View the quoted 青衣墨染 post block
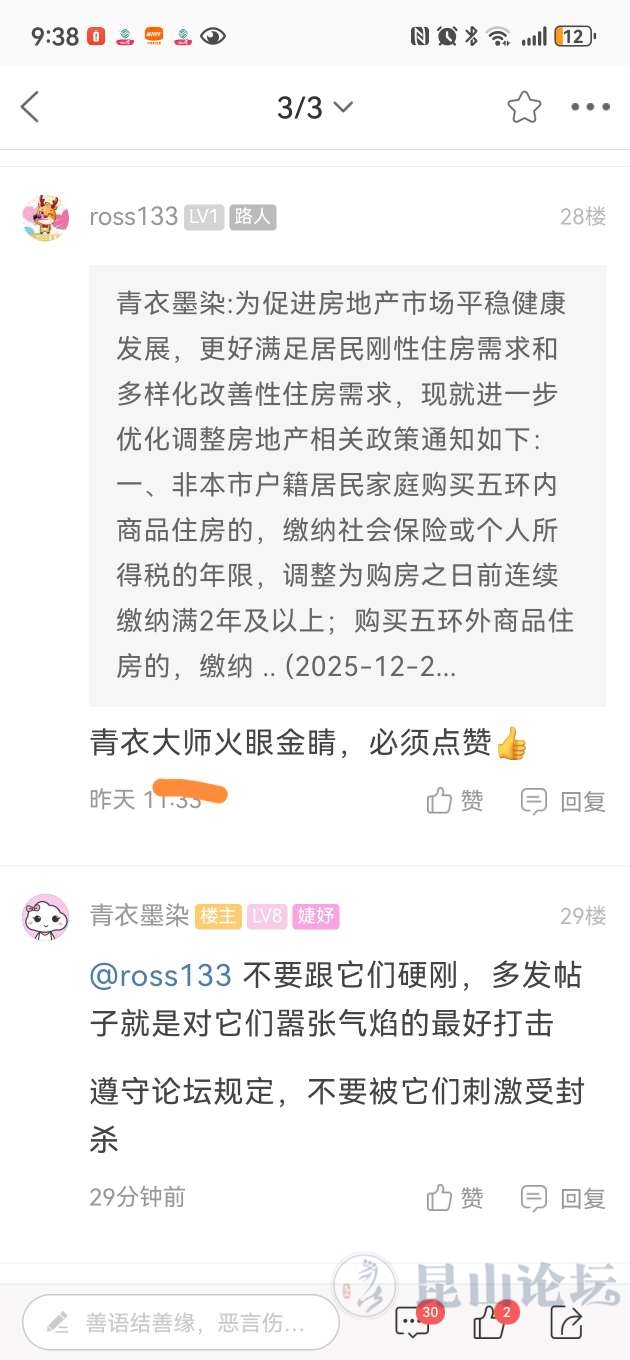The image size is (630, 1360). (347, 485)
